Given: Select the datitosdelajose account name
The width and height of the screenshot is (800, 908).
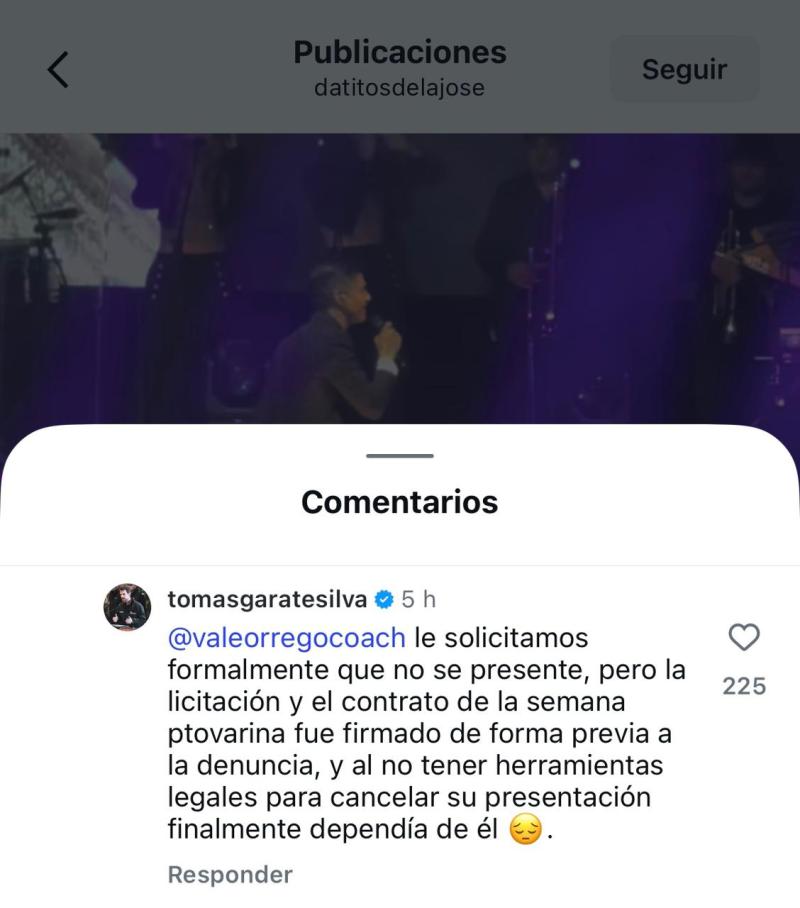Looking at the screenshot, I should 399,90.
